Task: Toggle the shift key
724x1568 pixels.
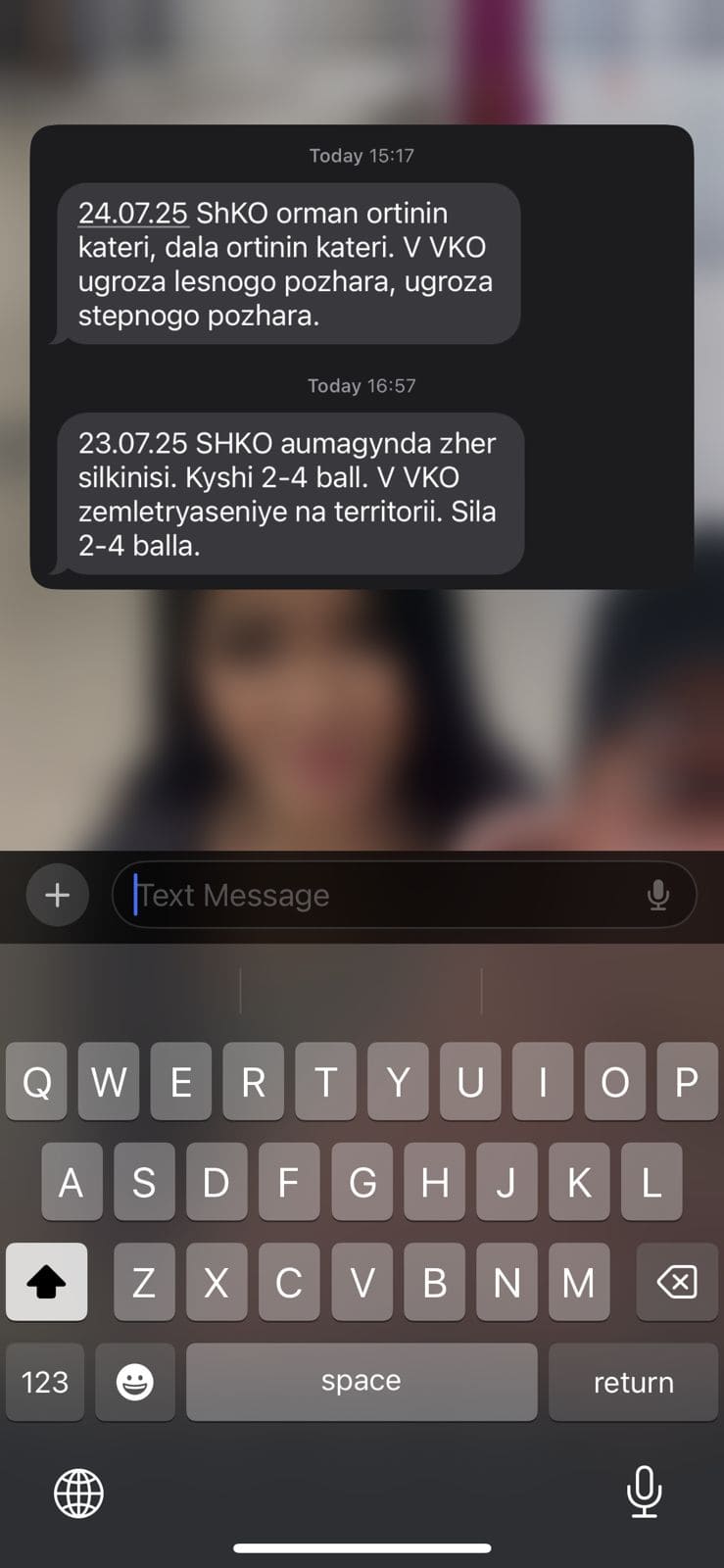Action: coord(46,1282)
